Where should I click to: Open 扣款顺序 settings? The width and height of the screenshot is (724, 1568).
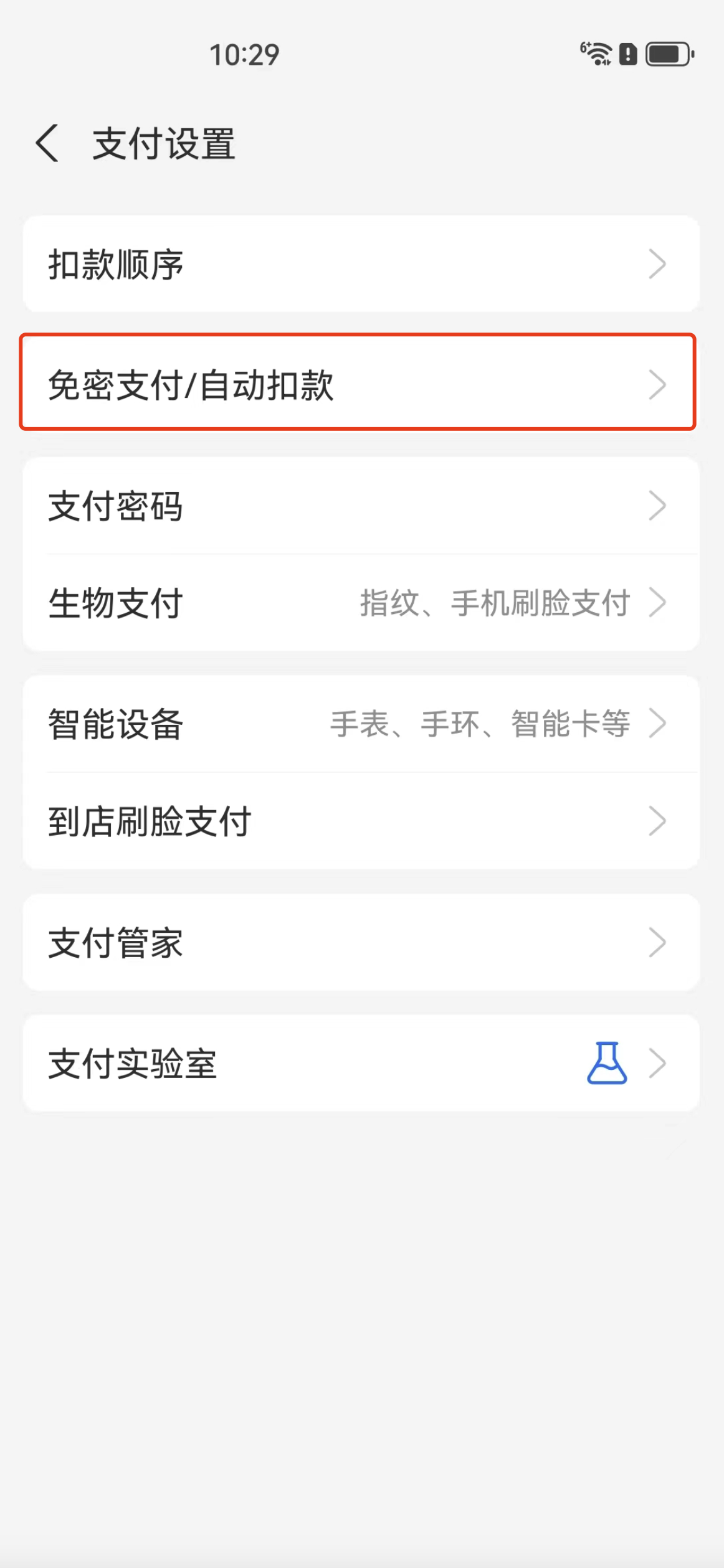click(360, 264)
